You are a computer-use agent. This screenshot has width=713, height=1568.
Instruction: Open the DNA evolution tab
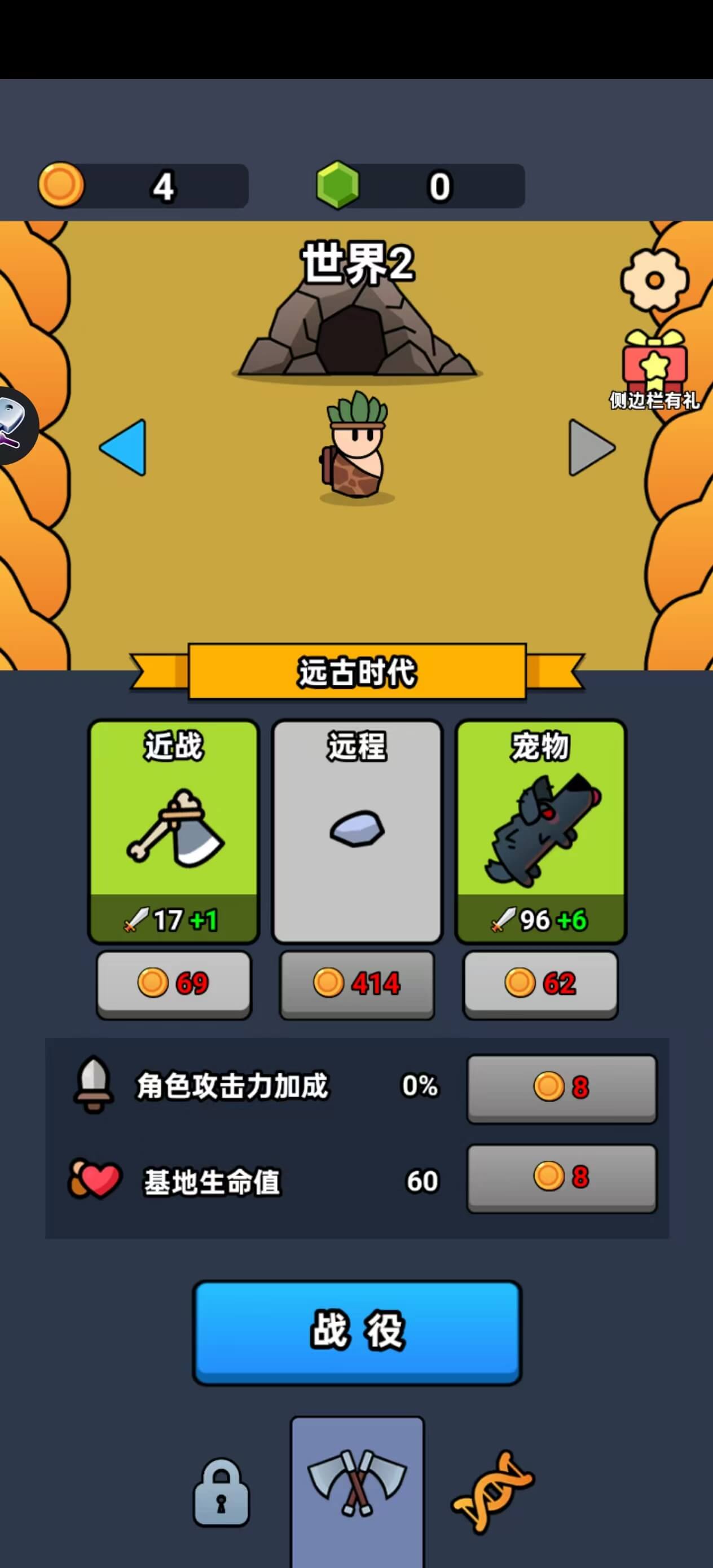(492, 1491)
